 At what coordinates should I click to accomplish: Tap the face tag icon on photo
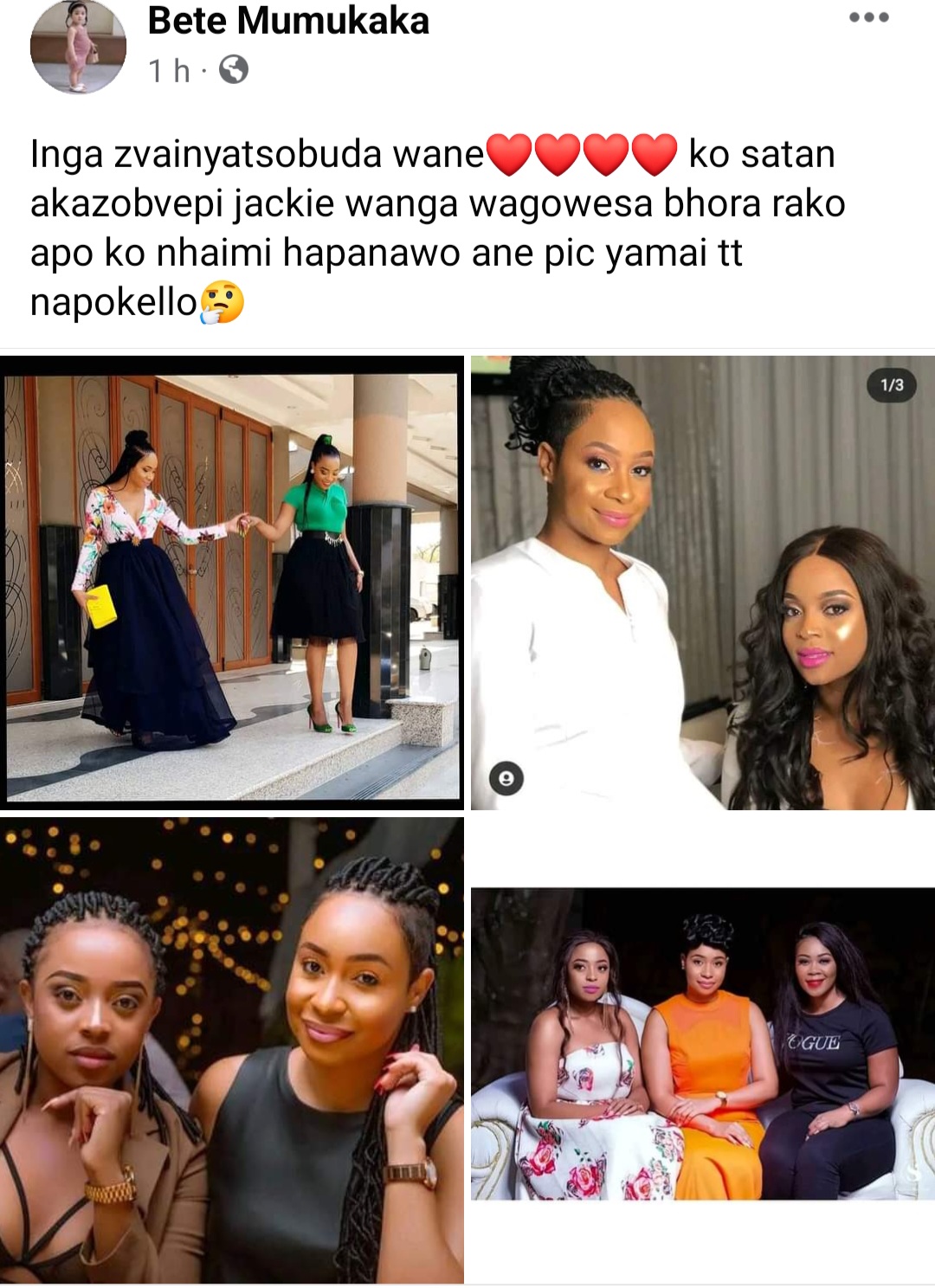coord(506,778)
